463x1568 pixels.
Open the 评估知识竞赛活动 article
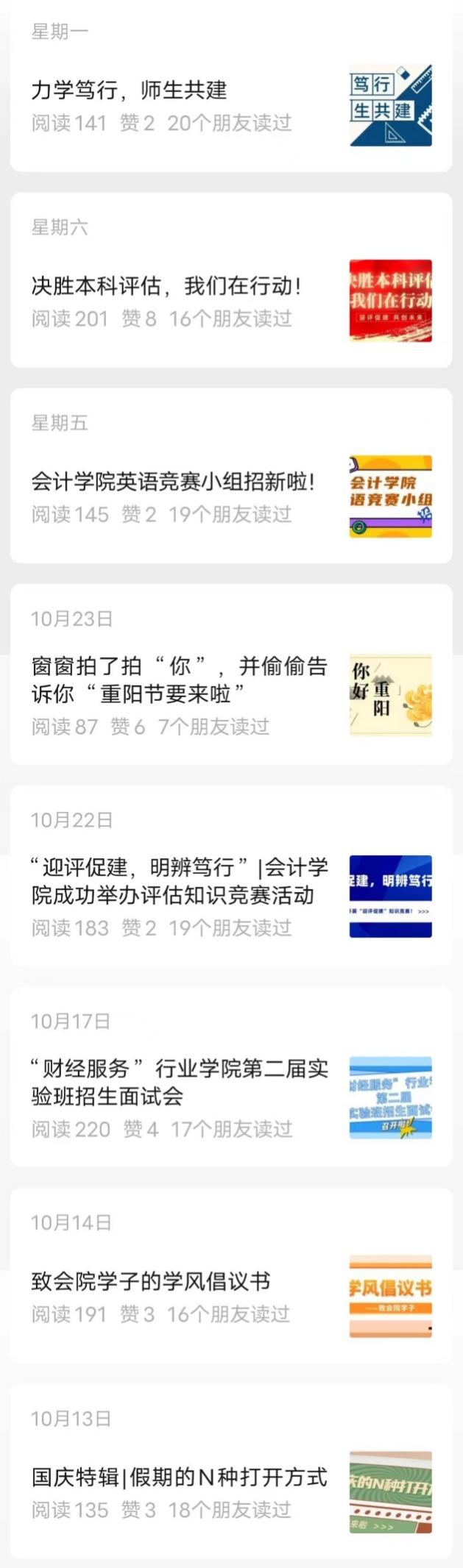coord(179,881)
